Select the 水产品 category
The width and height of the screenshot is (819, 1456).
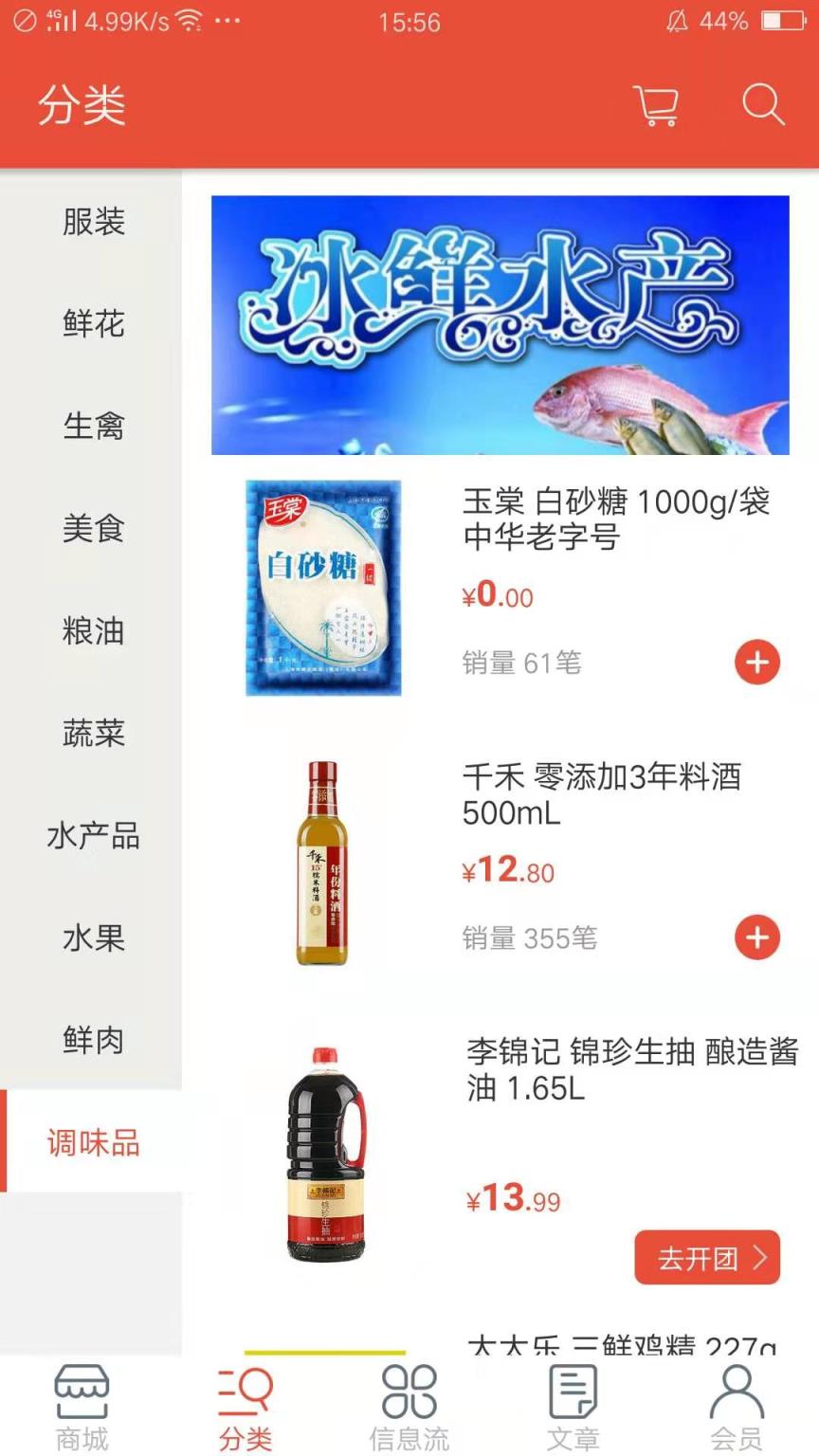92,836
